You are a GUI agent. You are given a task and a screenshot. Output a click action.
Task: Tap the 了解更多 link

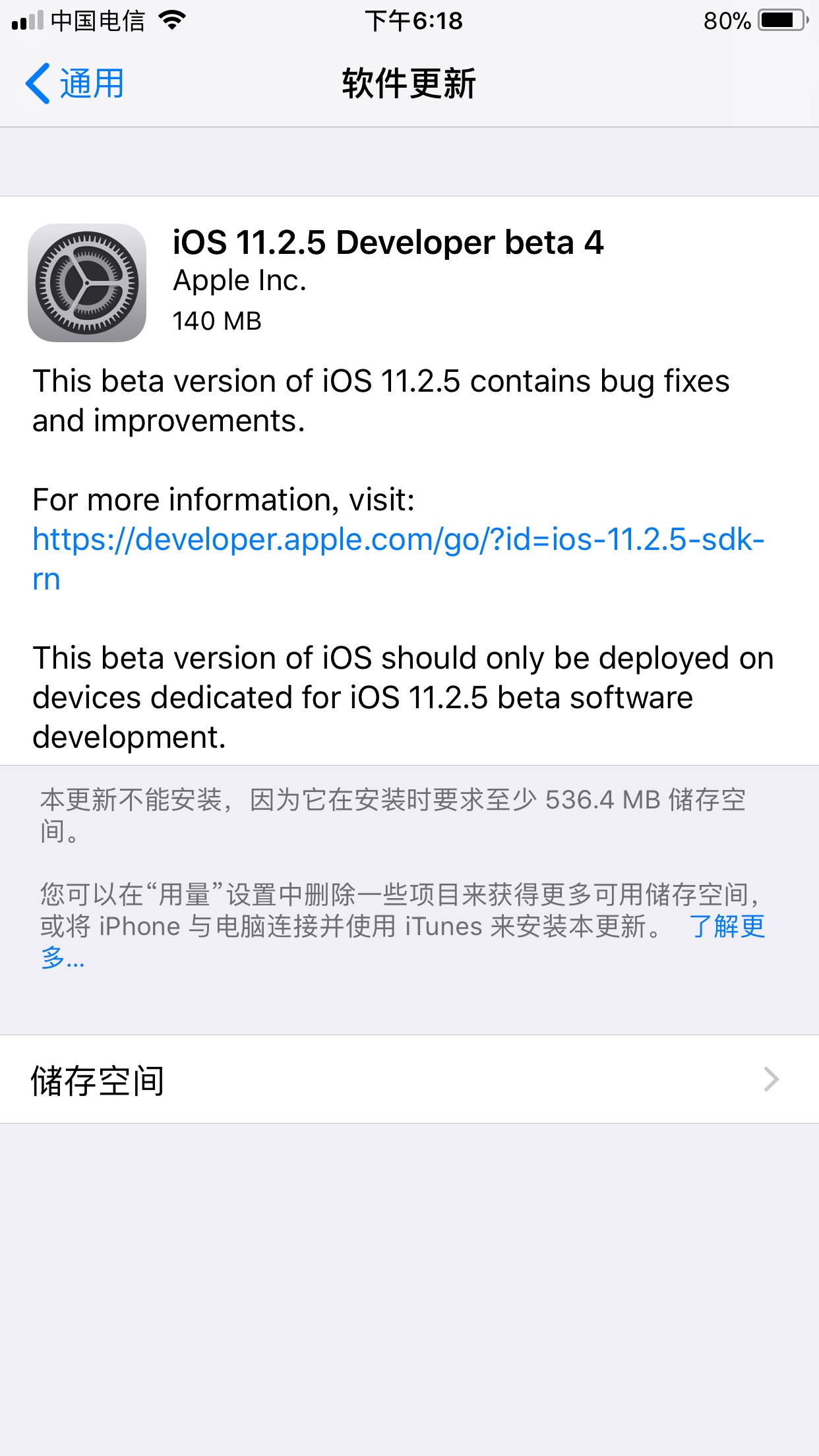pos(726,926)
